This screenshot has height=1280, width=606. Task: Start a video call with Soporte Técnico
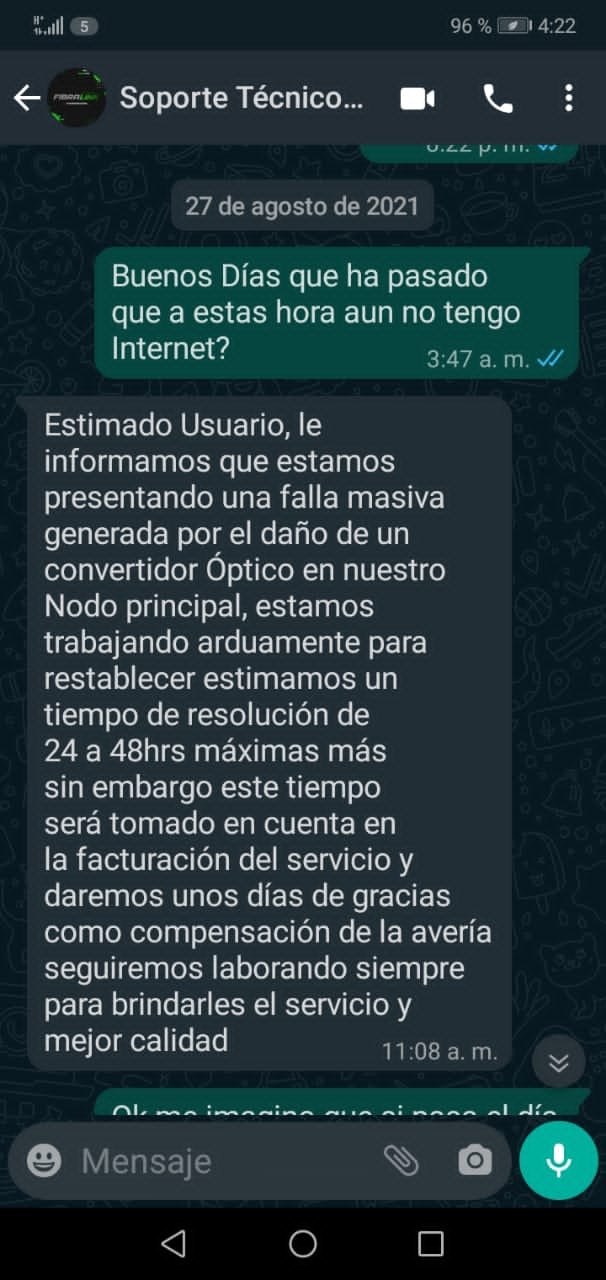(417, 98)
